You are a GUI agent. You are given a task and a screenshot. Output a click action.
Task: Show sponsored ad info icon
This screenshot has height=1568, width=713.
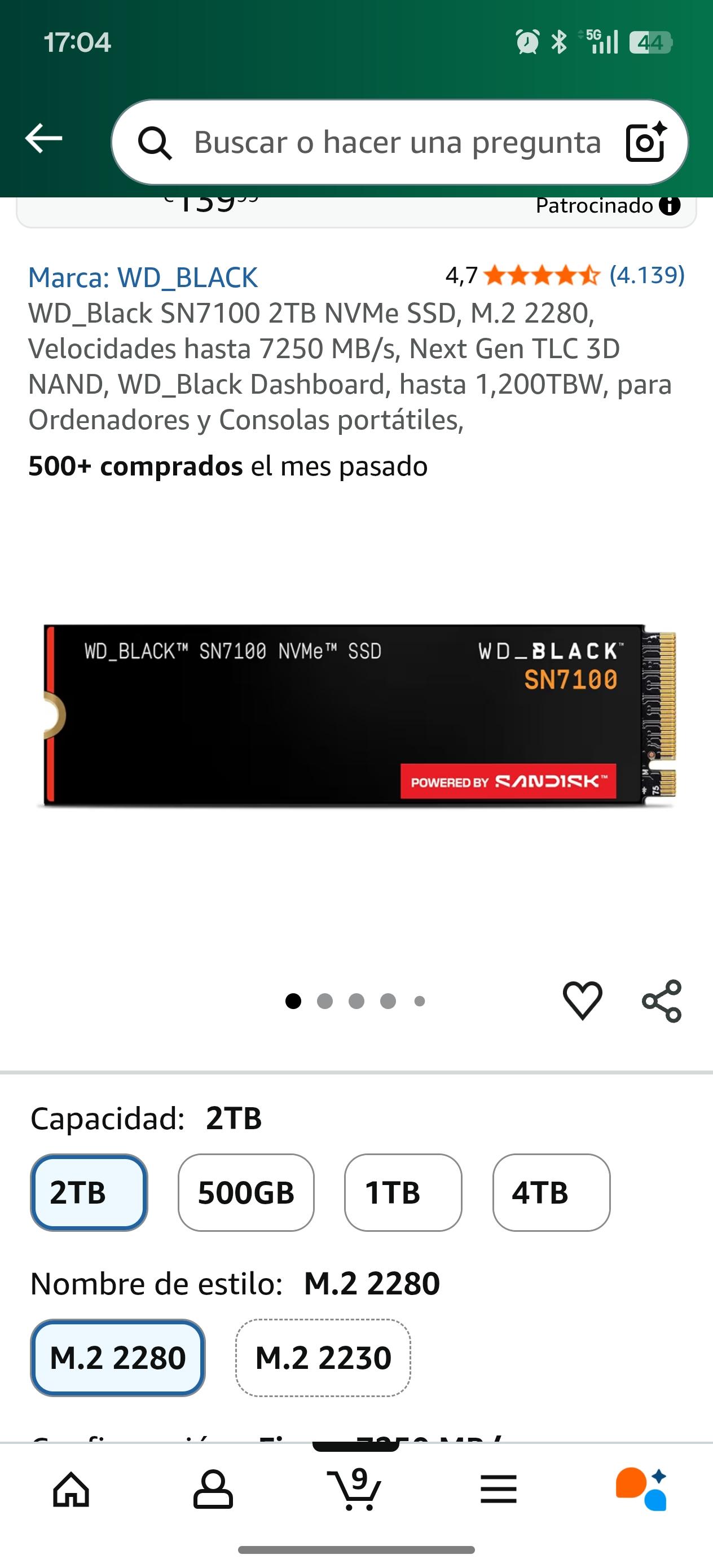click(670, 206)
